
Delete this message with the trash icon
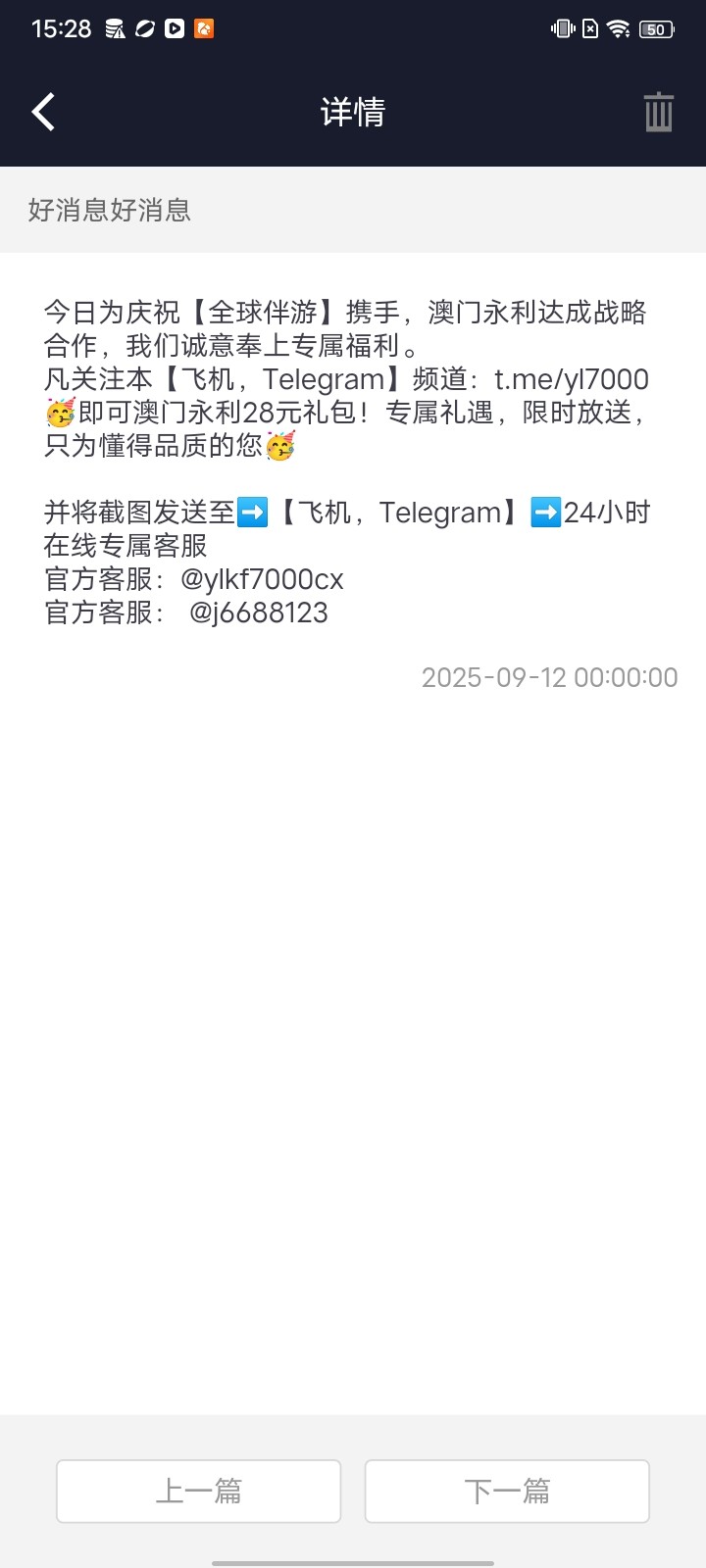coord(658,112)
